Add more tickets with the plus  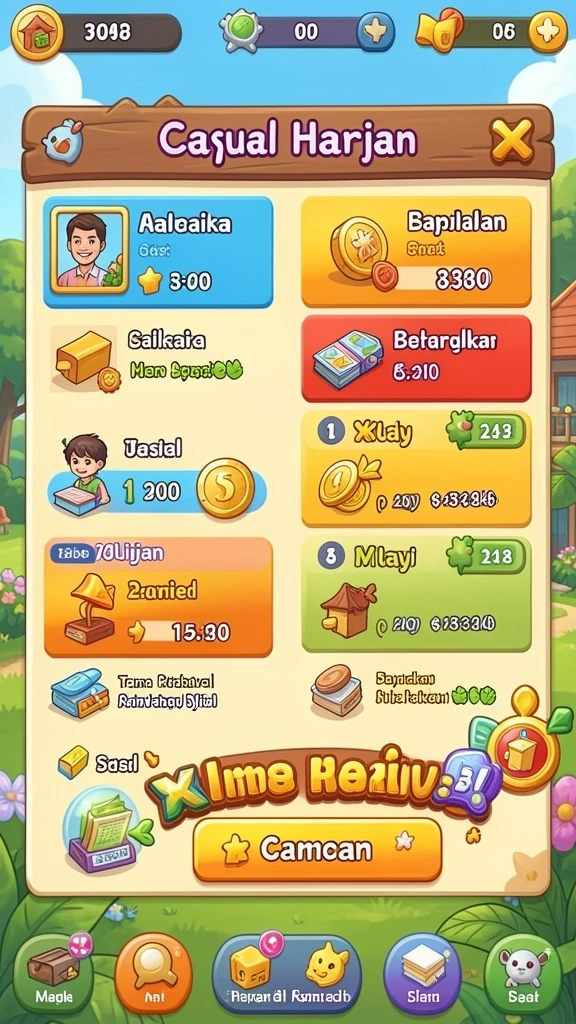coord(547,31)
